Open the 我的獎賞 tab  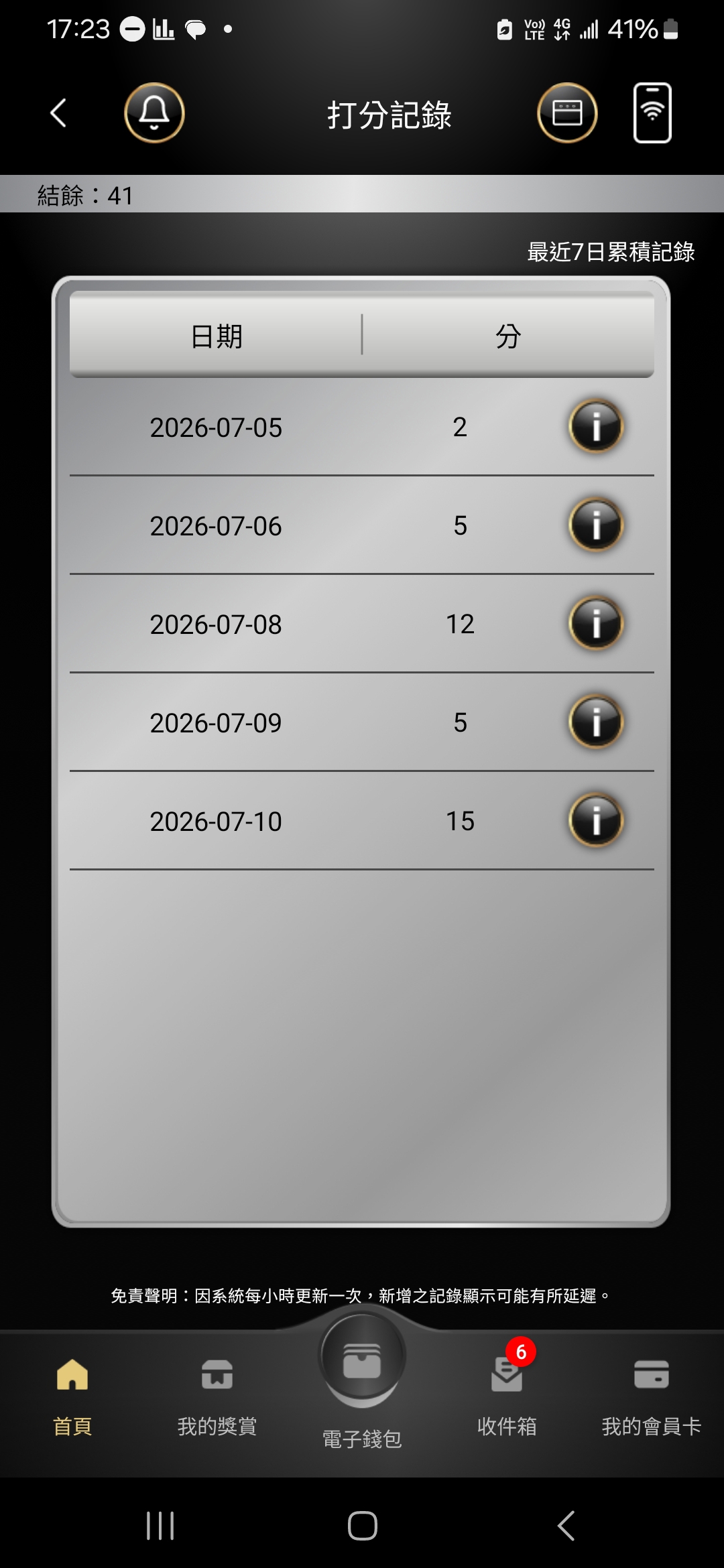[x=217, y=1397]
